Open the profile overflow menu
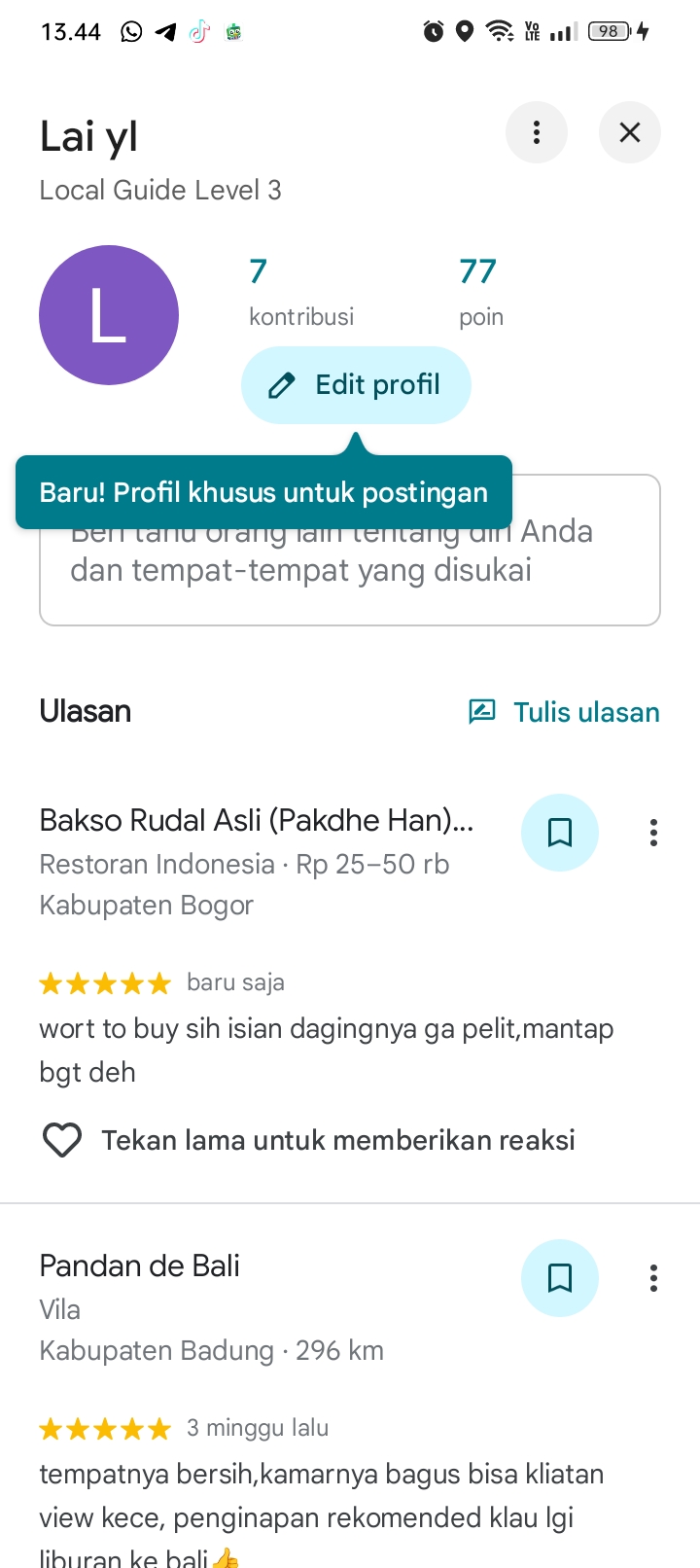700x1568 pixels. [536, 132]
